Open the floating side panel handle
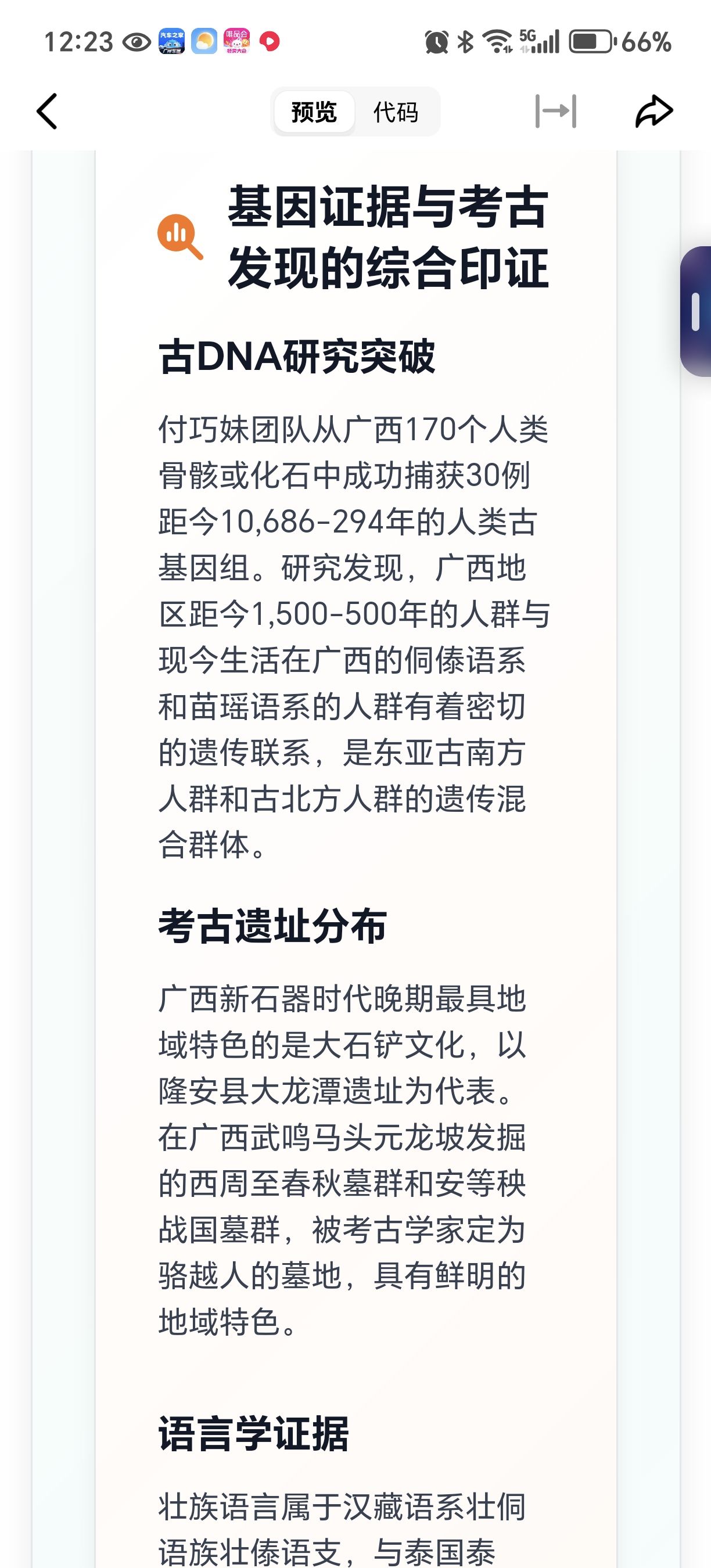 coord(696,311)
